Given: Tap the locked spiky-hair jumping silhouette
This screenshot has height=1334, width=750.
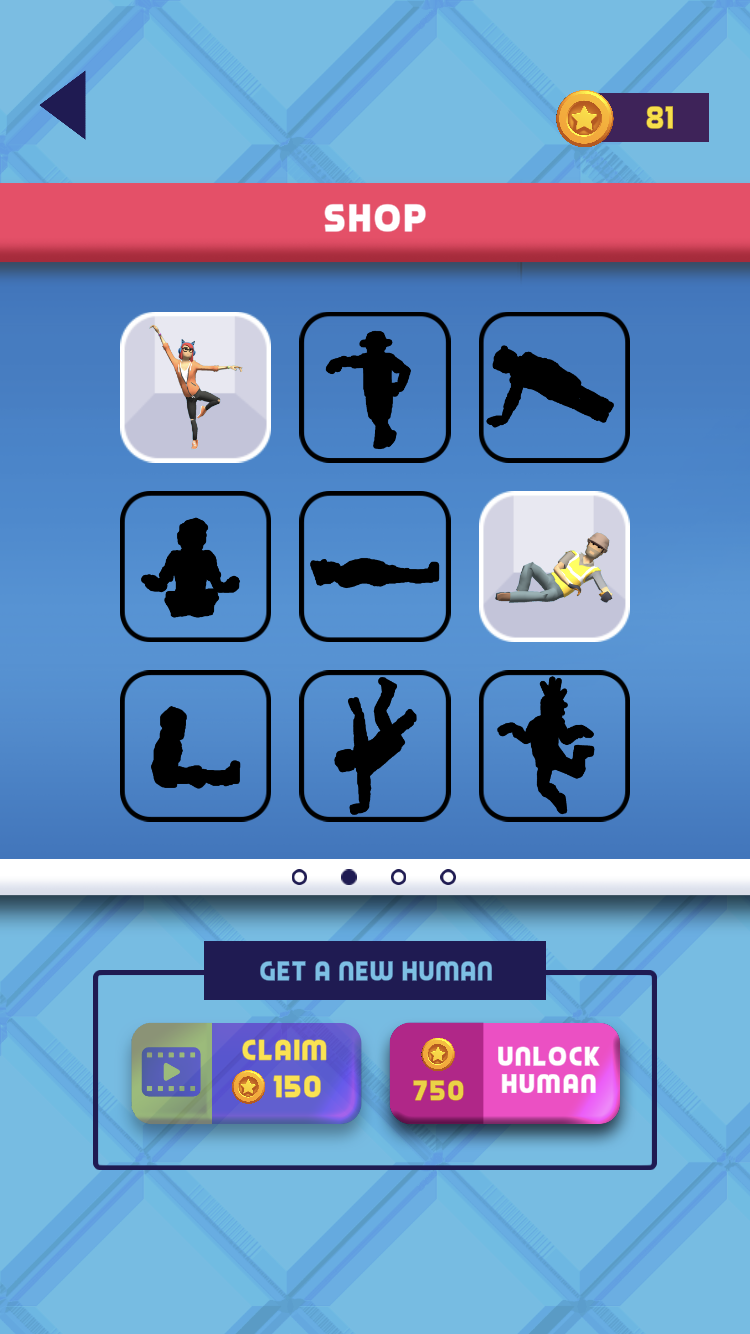Looking at the screenshot, I should coord(554,745).
